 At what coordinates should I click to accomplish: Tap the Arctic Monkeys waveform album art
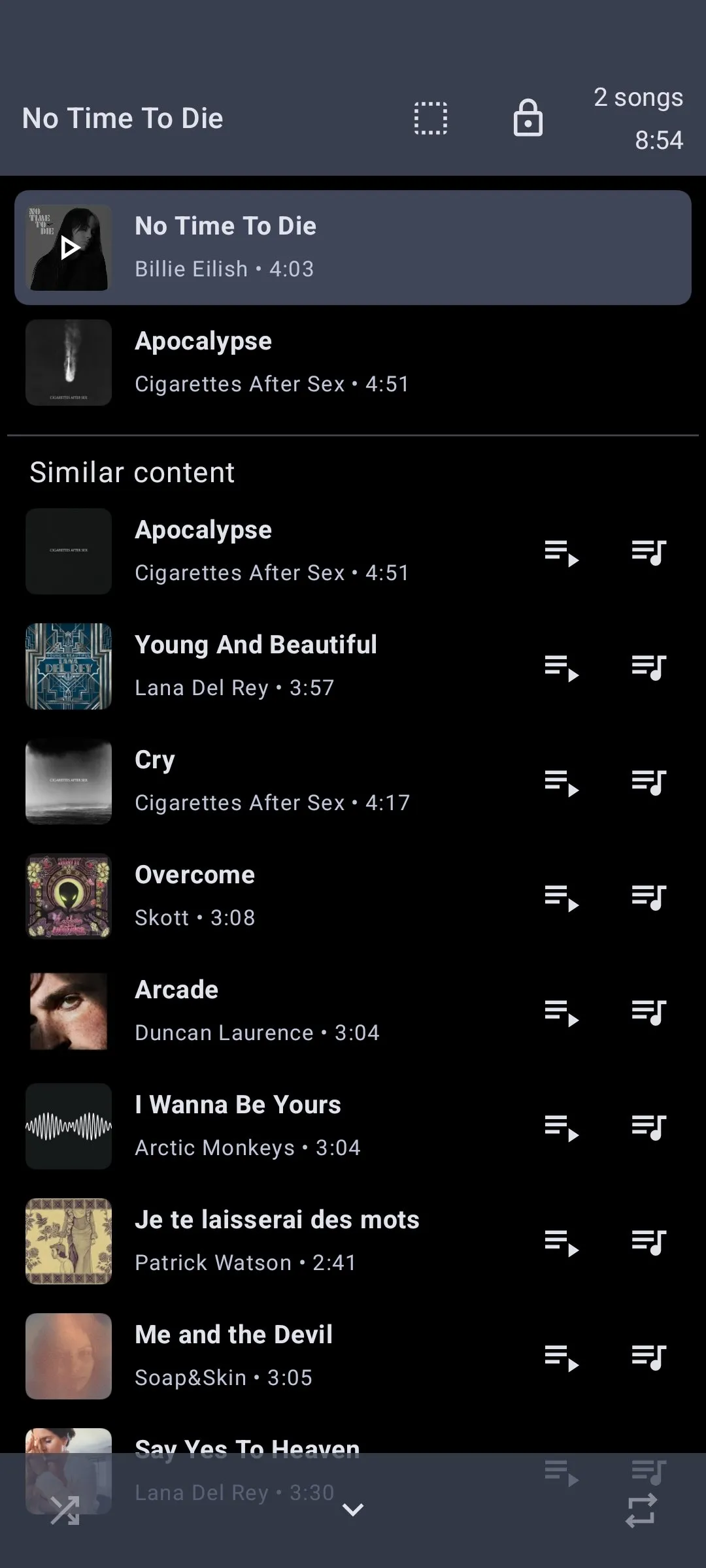pos(69,1126)
